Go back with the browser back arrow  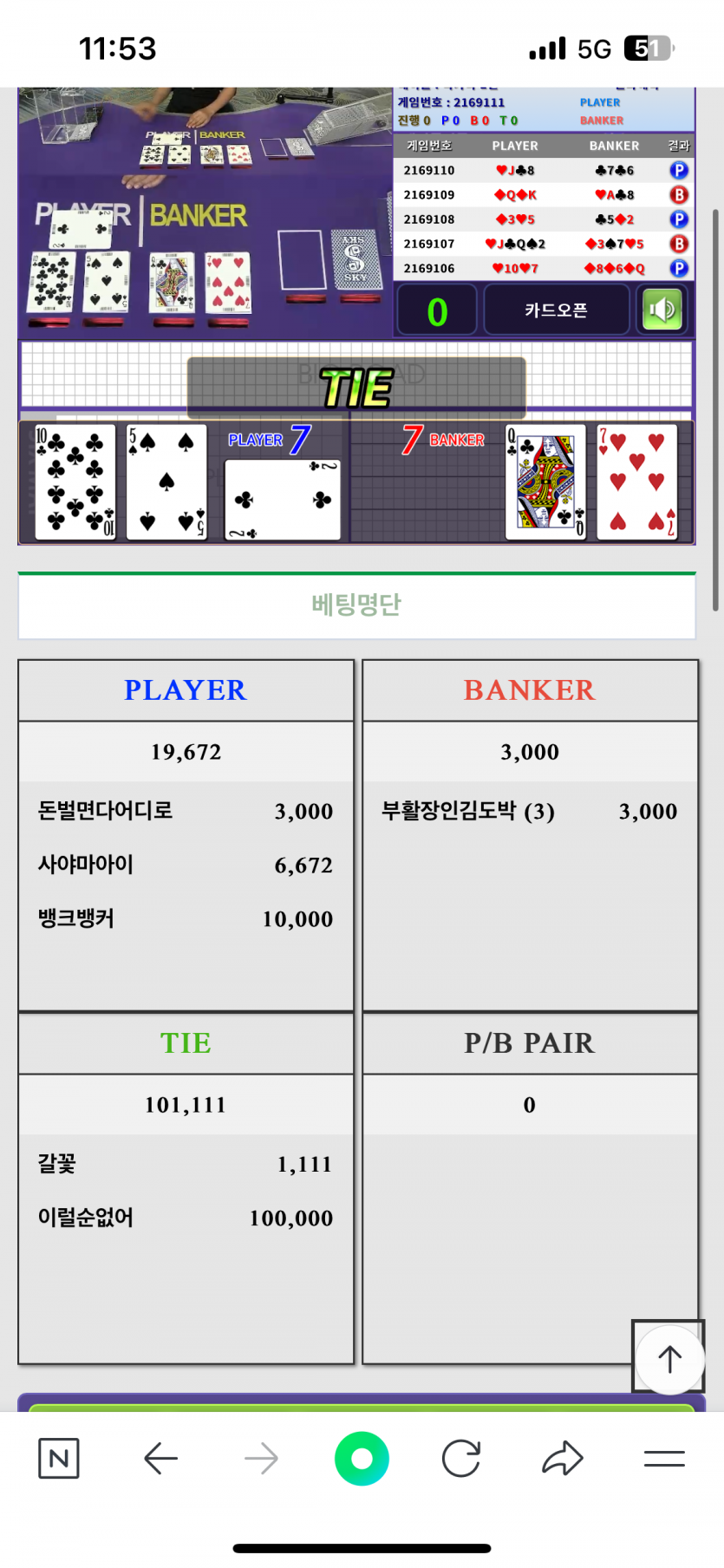pyautogui.click(x=161, y=1459)
